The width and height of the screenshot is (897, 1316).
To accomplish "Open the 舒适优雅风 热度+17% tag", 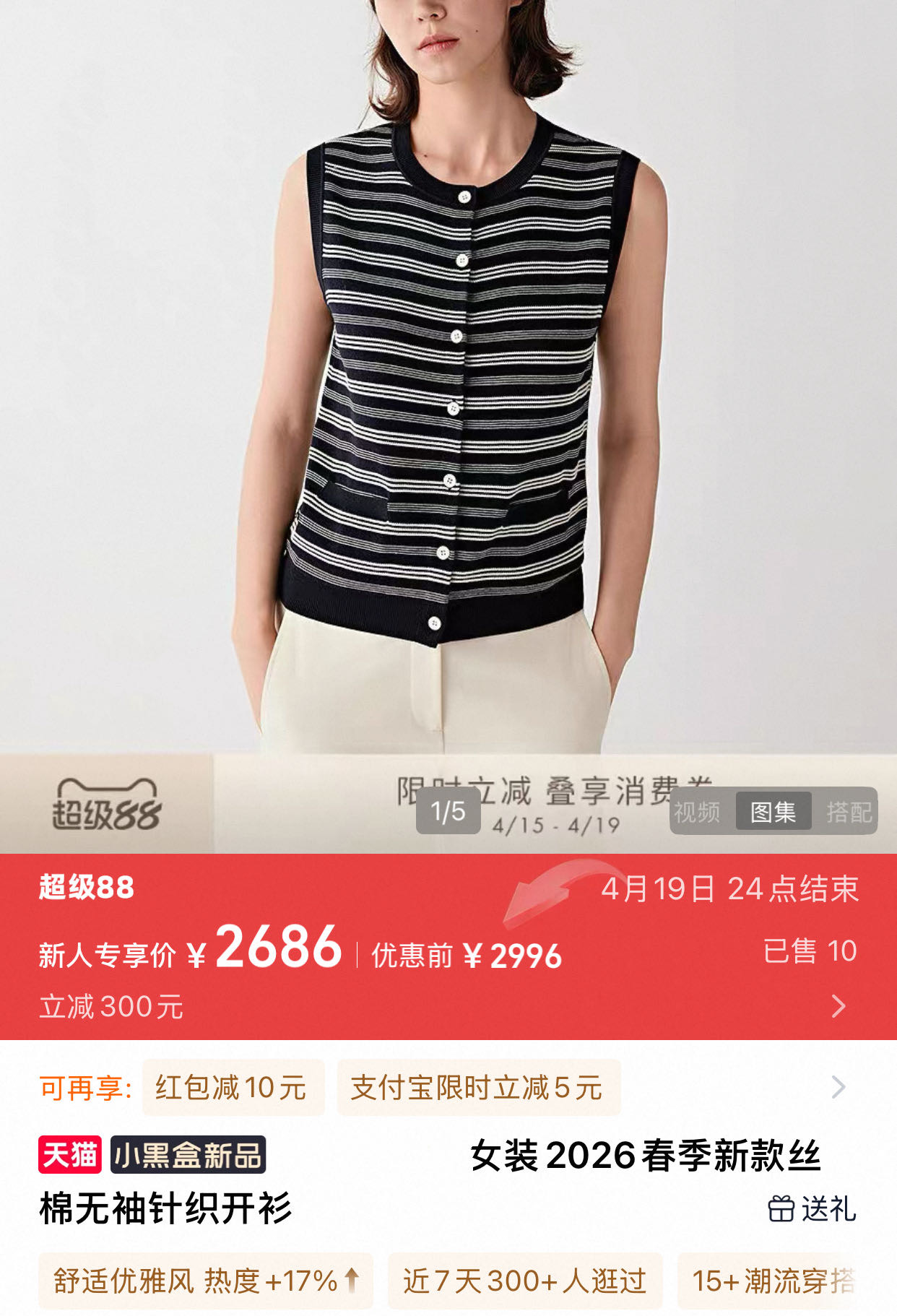I will pos(206,1281).
